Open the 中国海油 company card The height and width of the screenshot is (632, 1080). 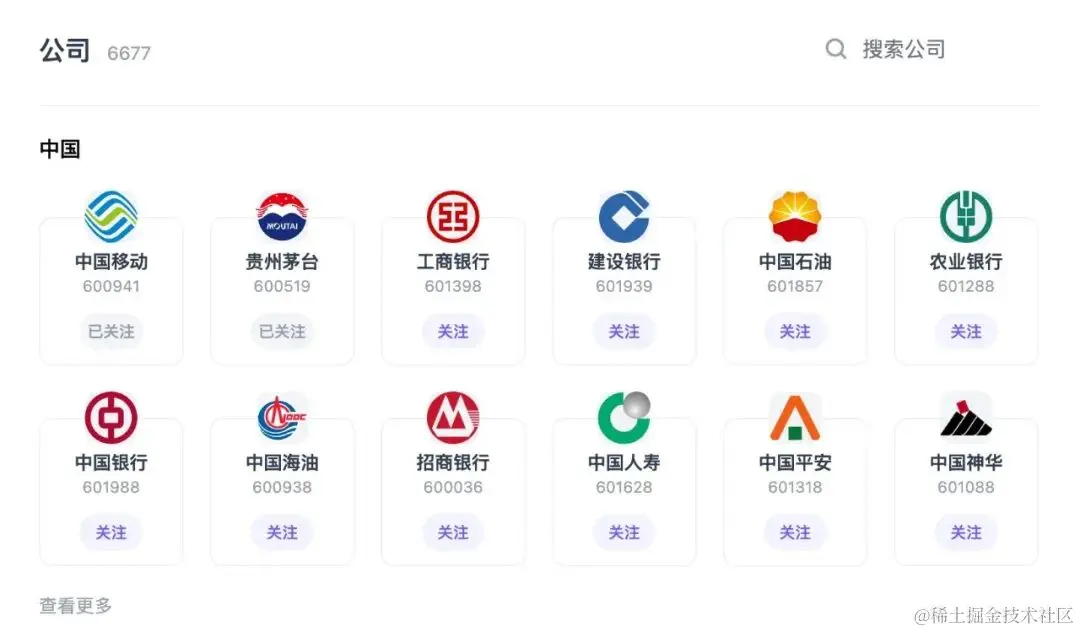coord(282,463)
